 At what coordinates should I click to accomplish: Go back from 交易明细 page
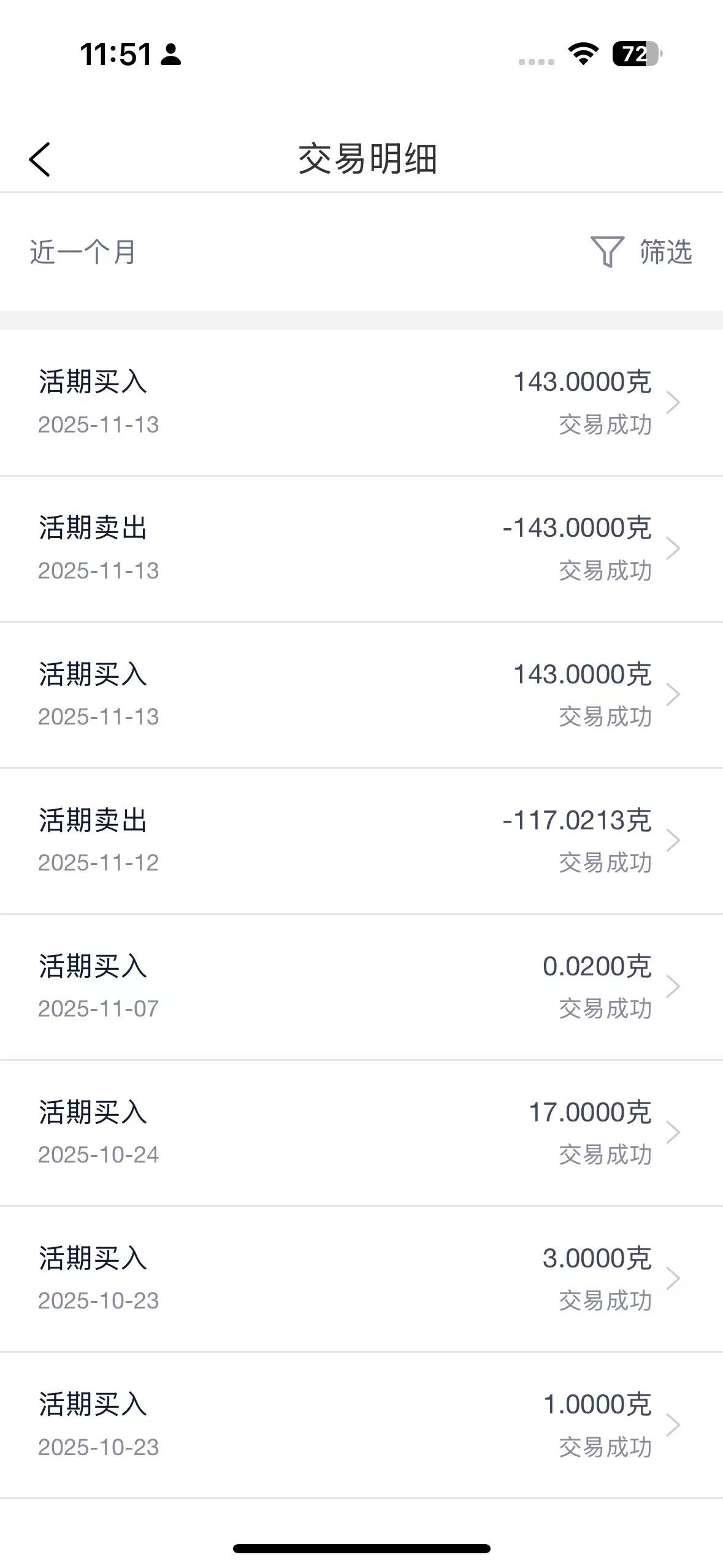pyautogui.click(x=40, y=159)
